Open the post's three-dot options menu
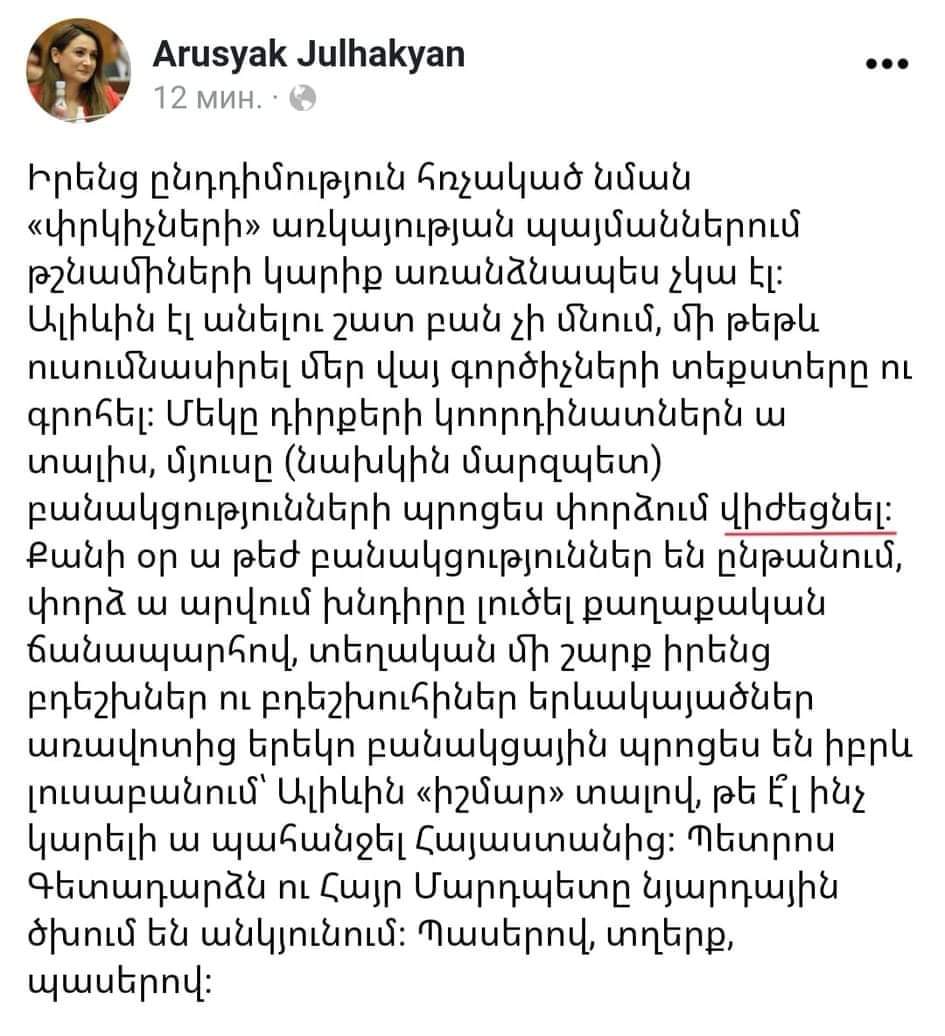Viewport: 945px width, 1036px height. (x=886, y=64)
